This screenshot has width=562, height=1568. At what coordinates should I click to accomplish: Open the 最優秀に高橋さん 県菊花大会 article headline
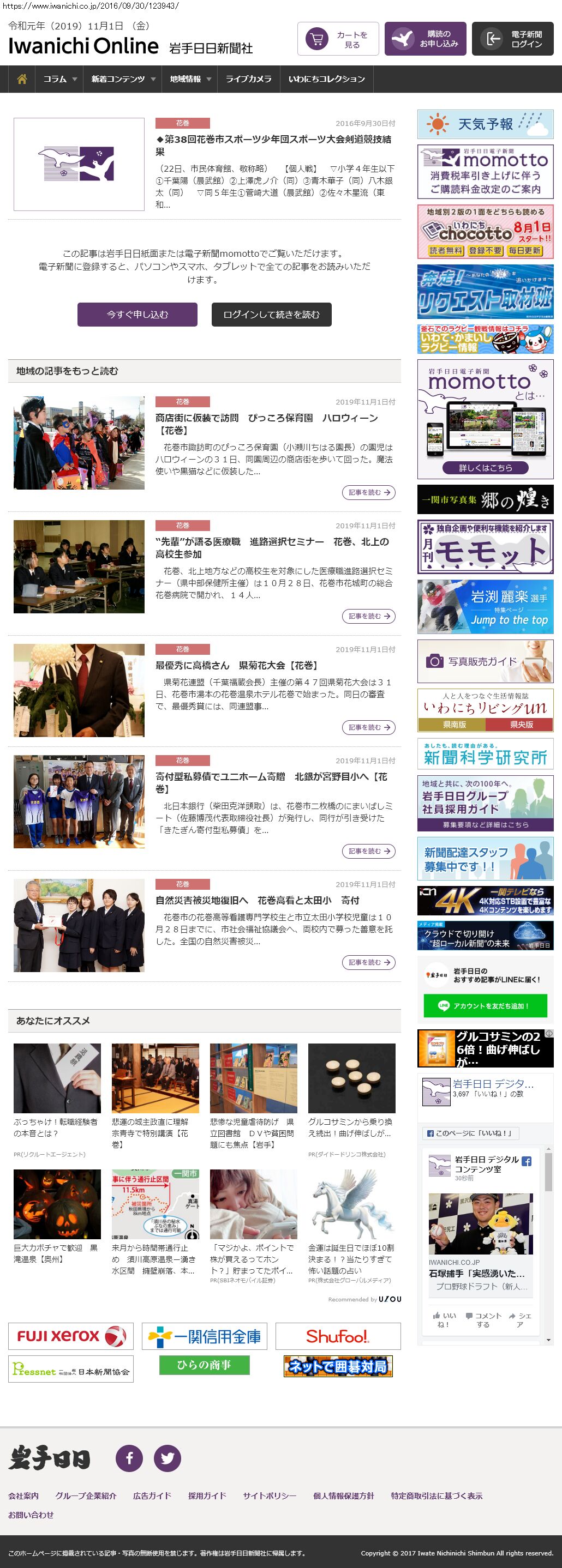(x=236, y=665)
